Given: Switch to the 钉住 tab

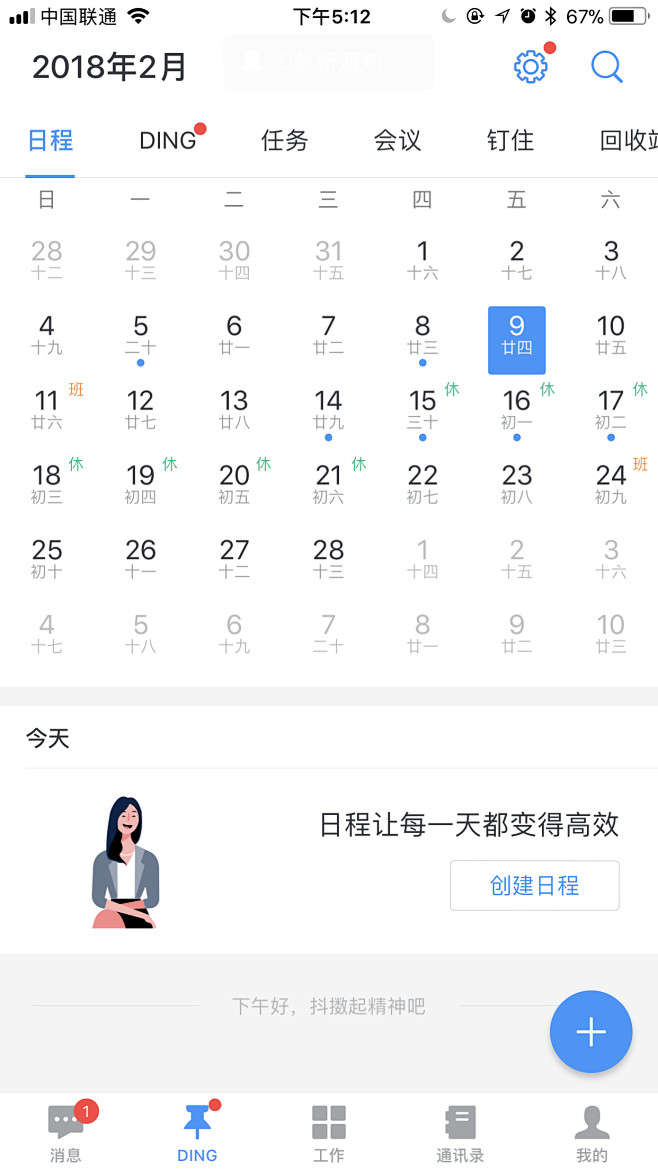Looking at the screenshot, I should 510,141.
